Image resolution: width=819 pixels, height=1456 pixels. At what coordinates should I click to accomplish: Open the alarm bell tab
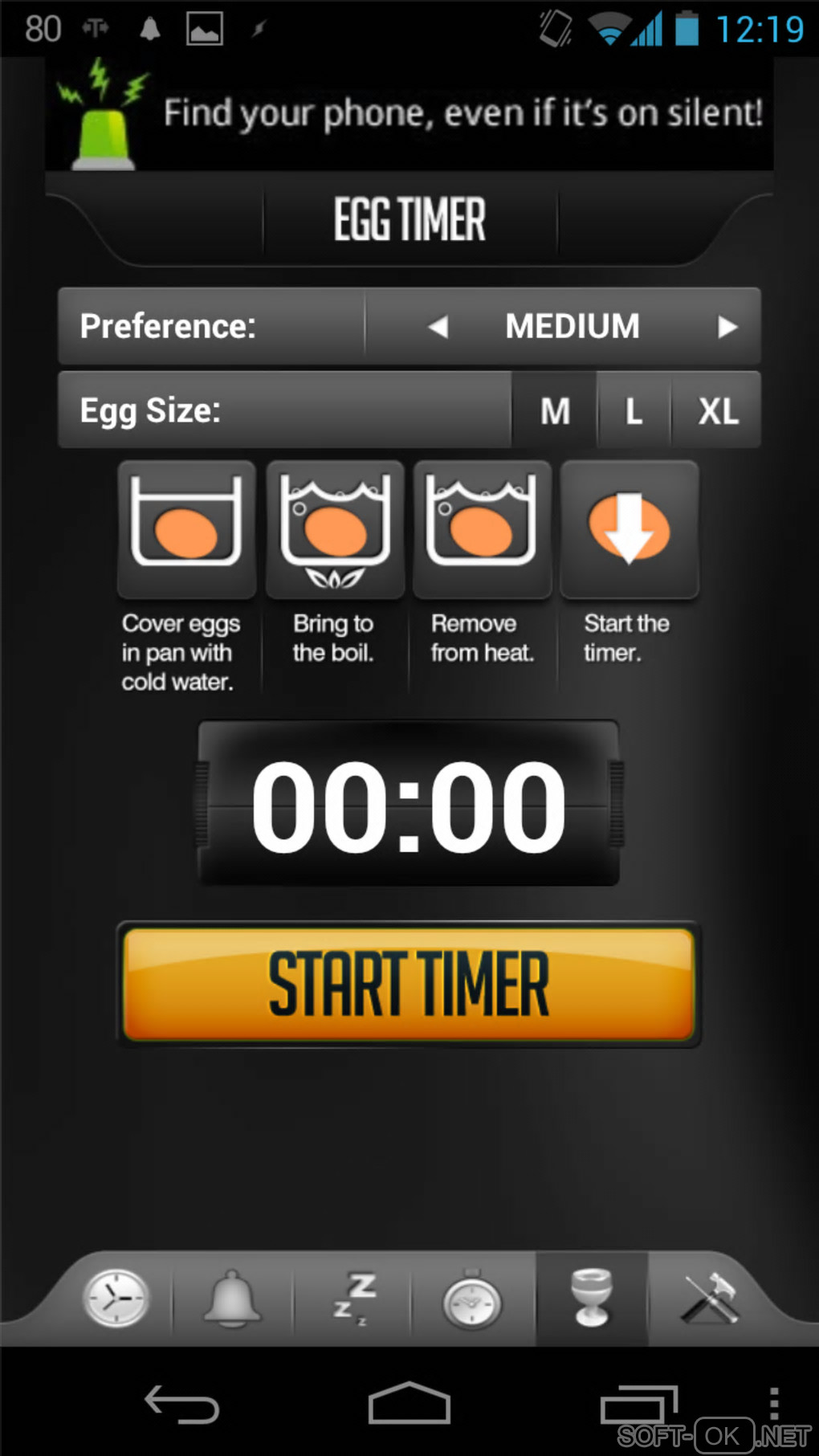pyautogui.click(x=231, y=1298)
